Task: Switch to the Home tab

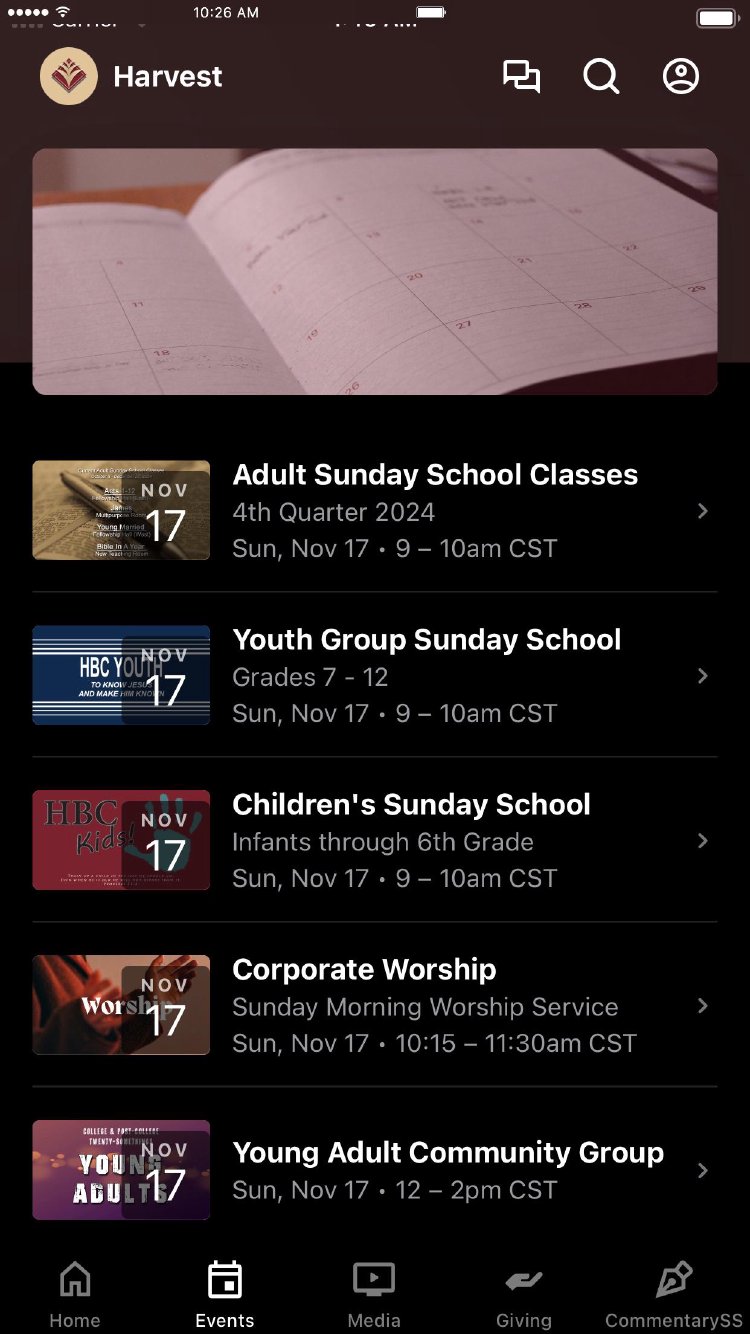Action: point(75,1294)
